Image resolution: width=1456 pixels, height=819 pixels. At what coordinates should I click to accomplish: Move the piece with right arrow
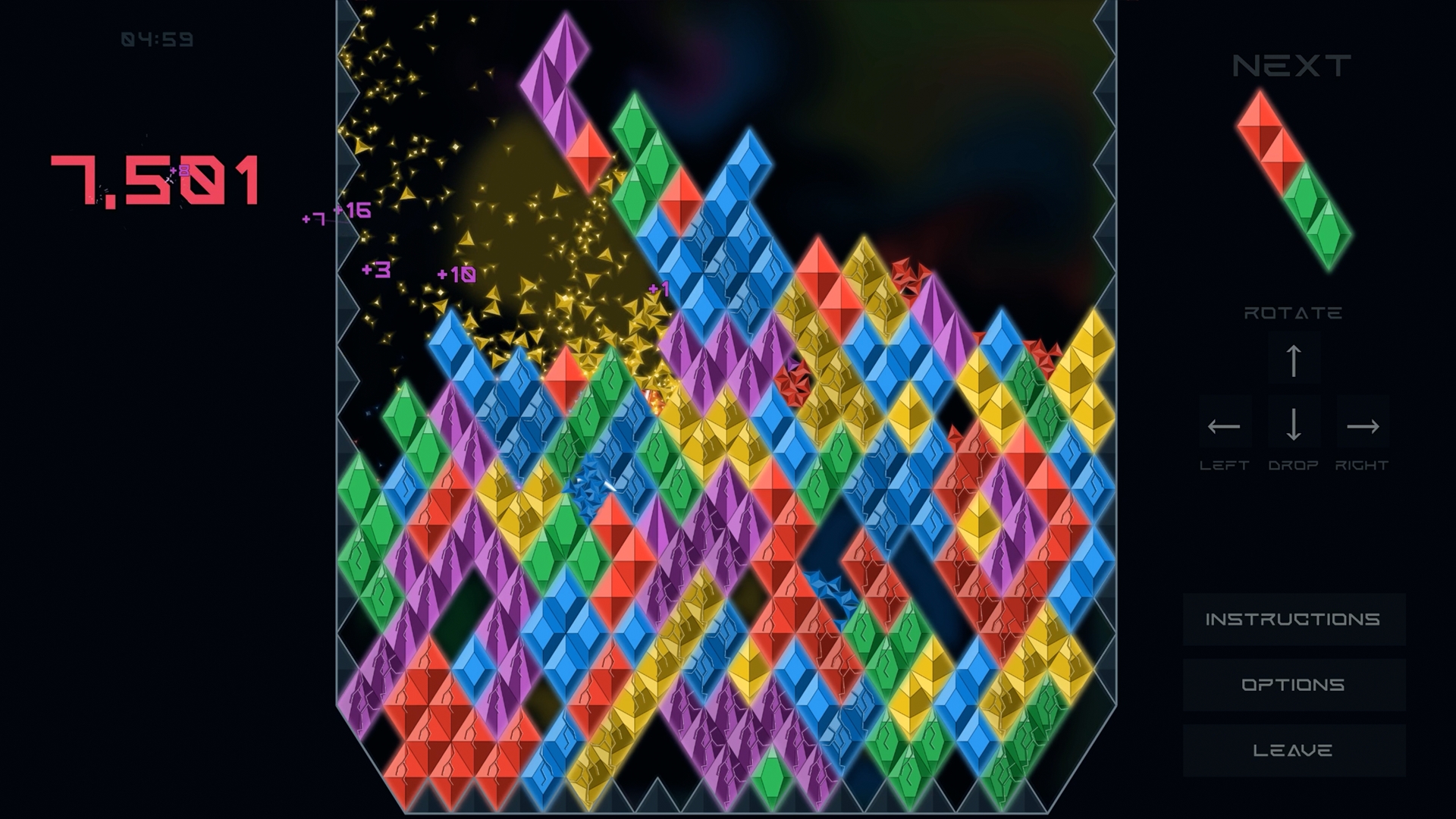1363,426
